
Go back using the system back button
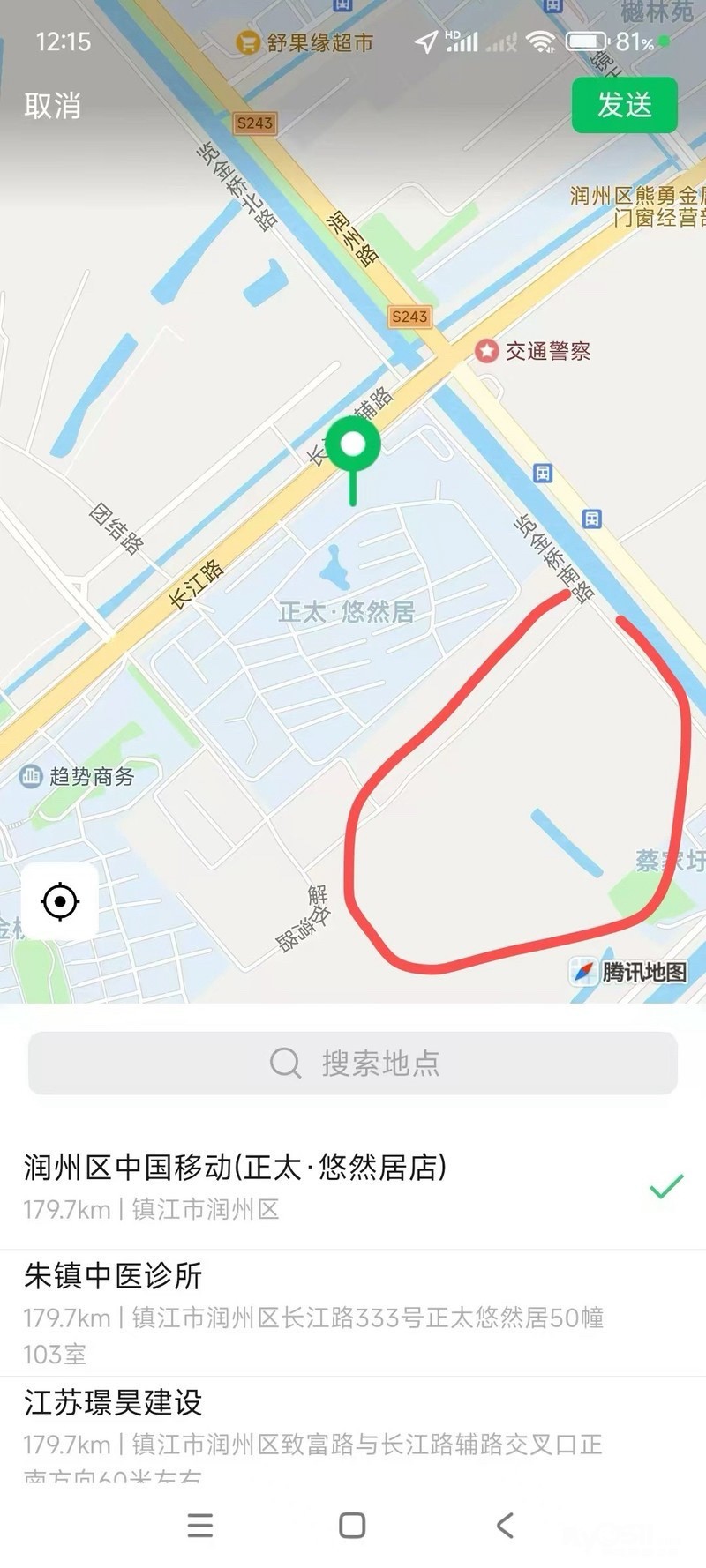coord(505,1526)
